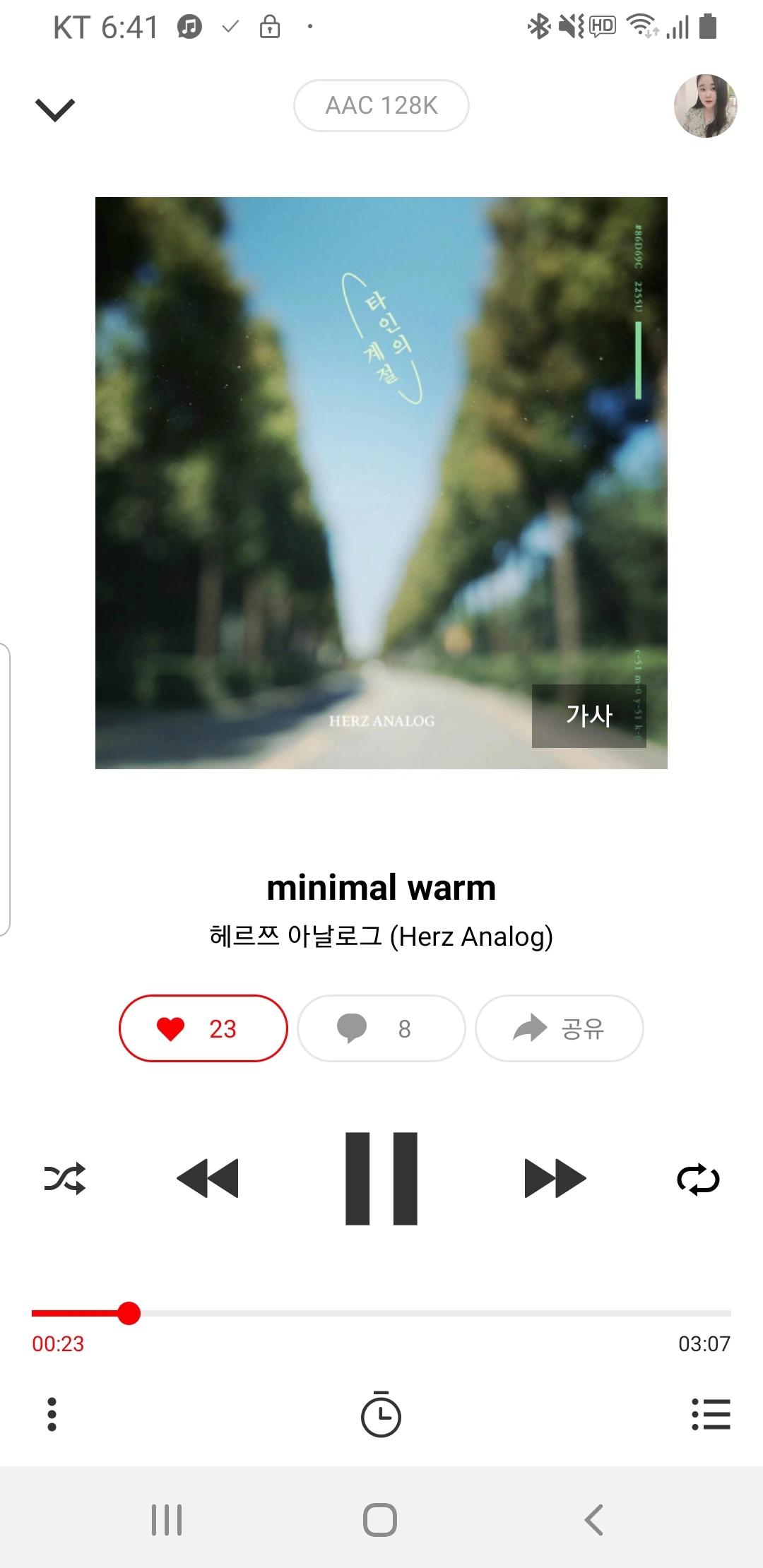Toggle repeat mode
This screenshot has width=763, height=1568.
(x=698, y=1179)
